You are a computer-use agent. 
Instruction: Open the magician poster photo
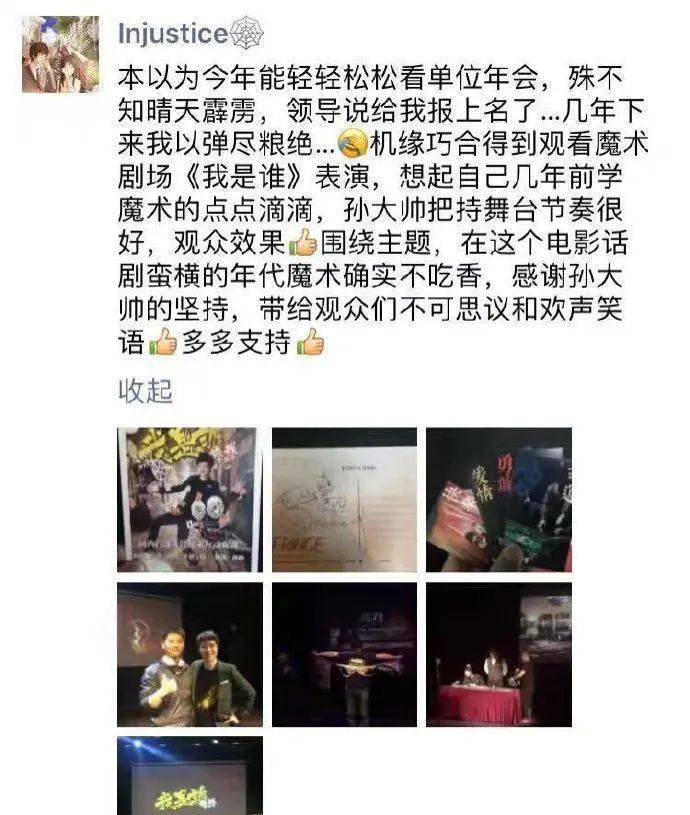tap(189, 499)
